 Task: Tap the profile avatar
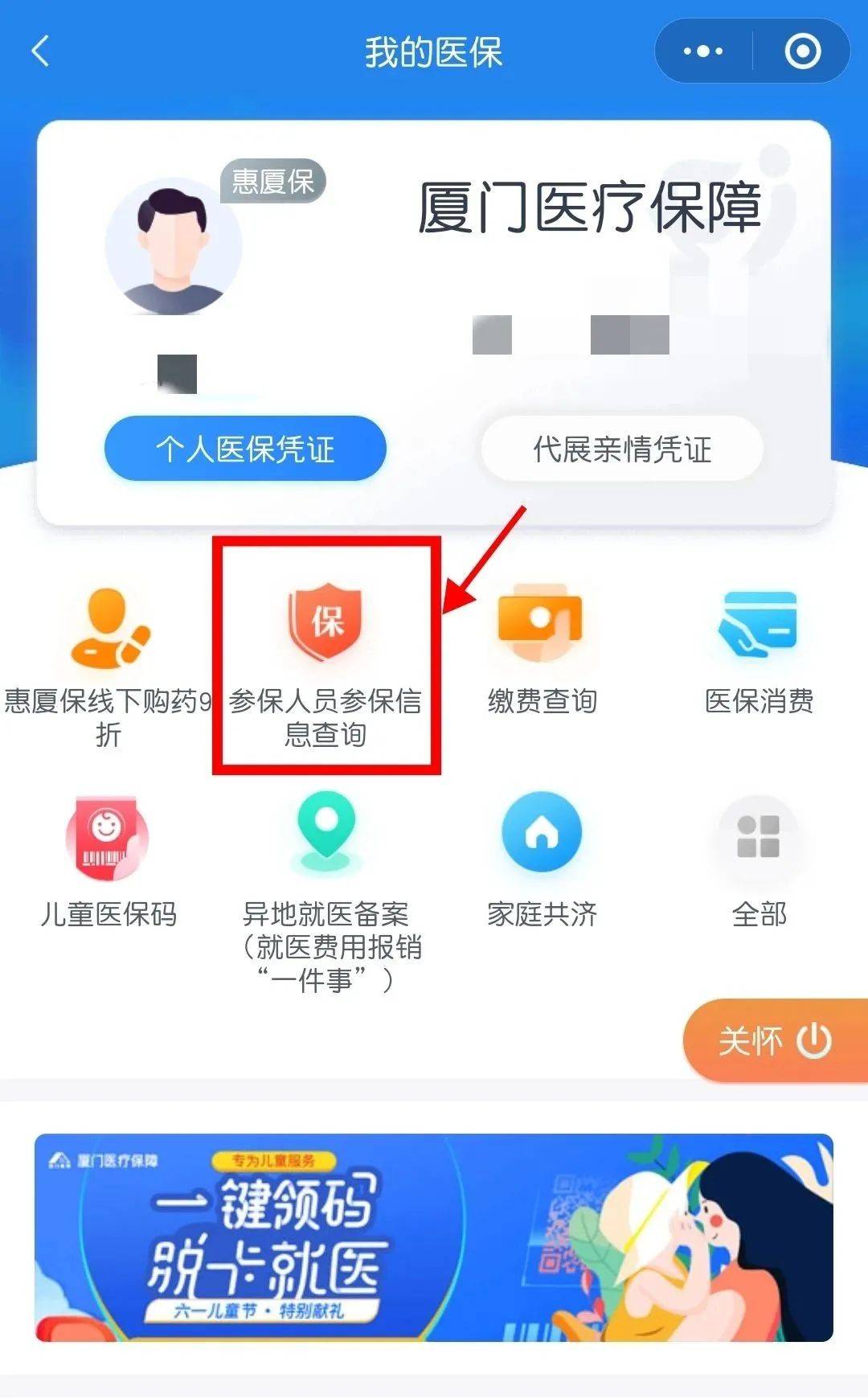point(173,247)
